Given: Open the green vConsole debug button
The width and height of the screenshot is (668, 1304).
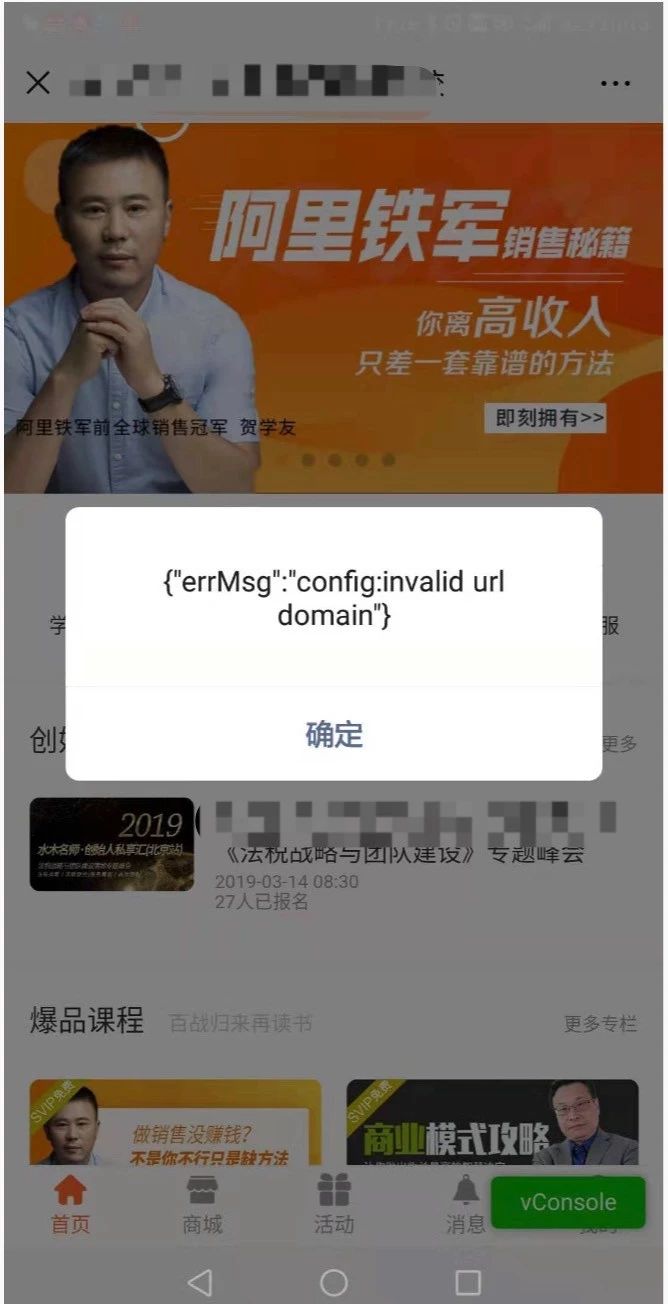Looking at the screenshot, I should 568,1202.
